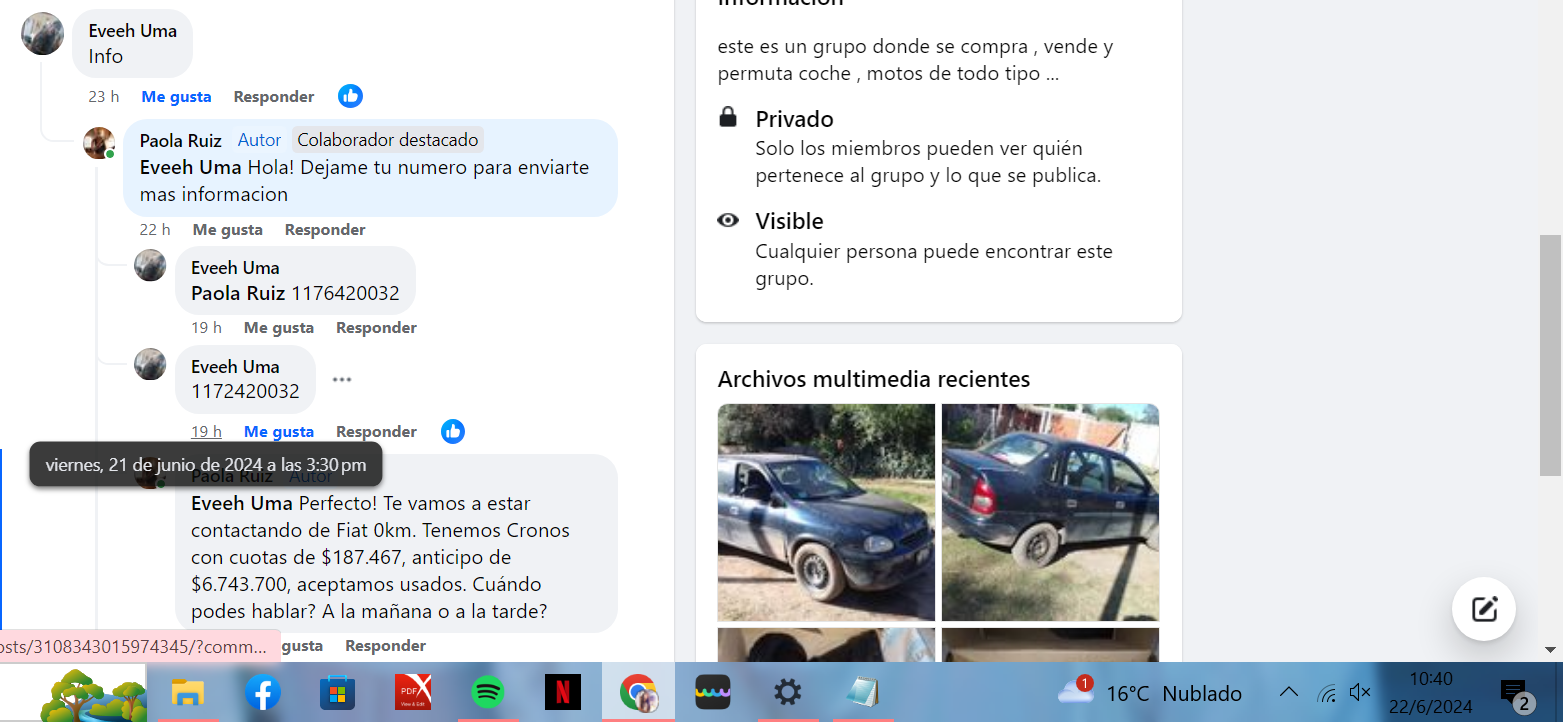This screenshot has height=722, width=1563.
Task: Launch Netflix from the taskbar
Action: pos(562,692)
